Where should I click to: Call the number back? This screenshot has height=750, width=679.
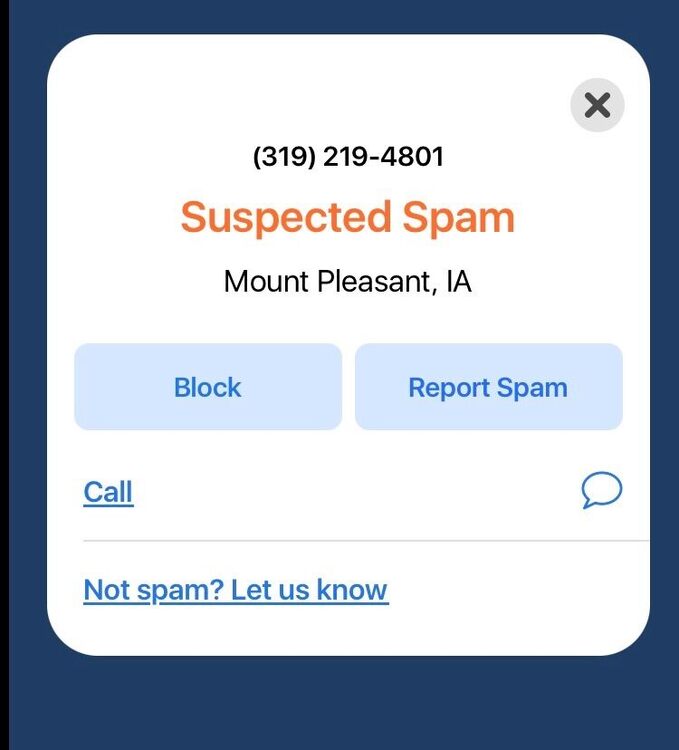(x=108, y=492)
